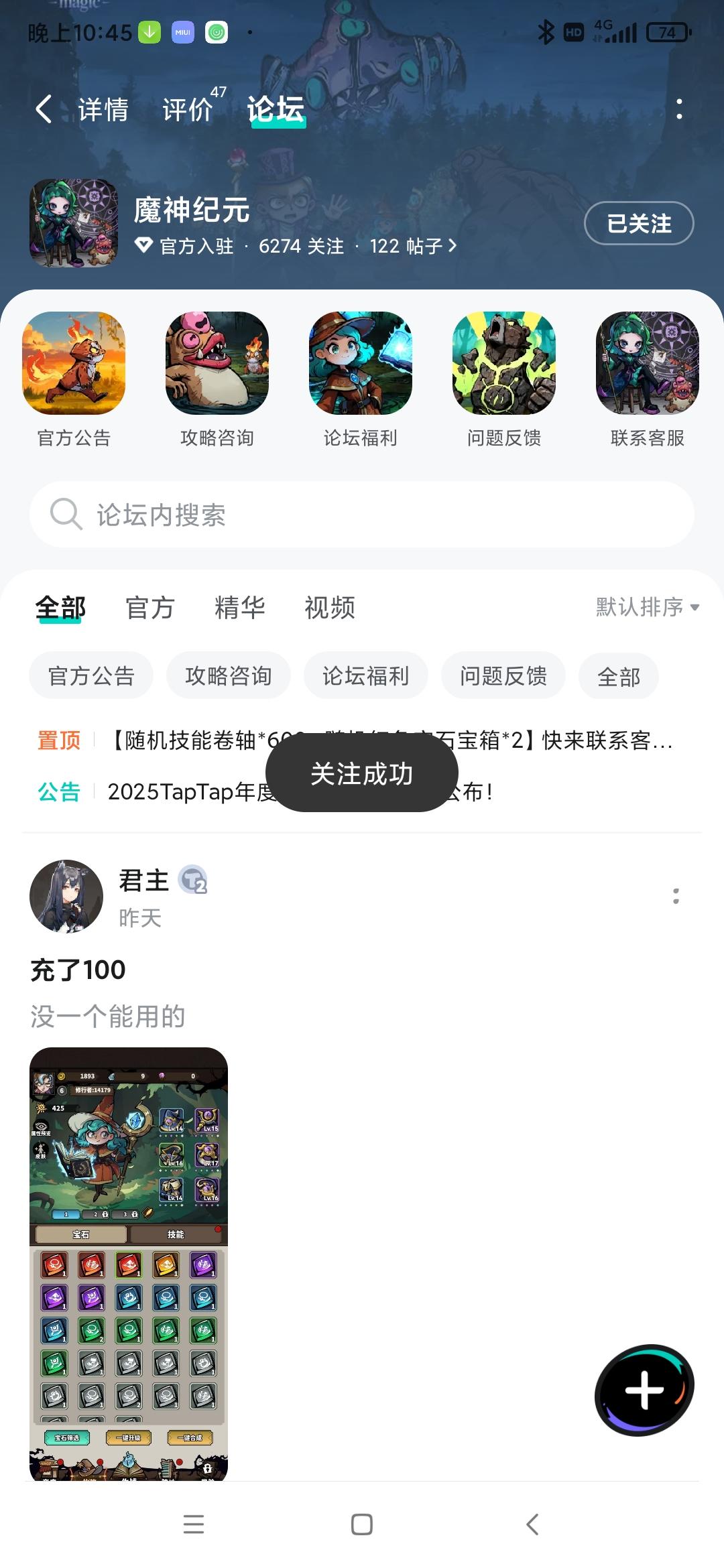Tap the 已关注 button to unfollow
Screen dimensions: 724x1568
[638, 223]
